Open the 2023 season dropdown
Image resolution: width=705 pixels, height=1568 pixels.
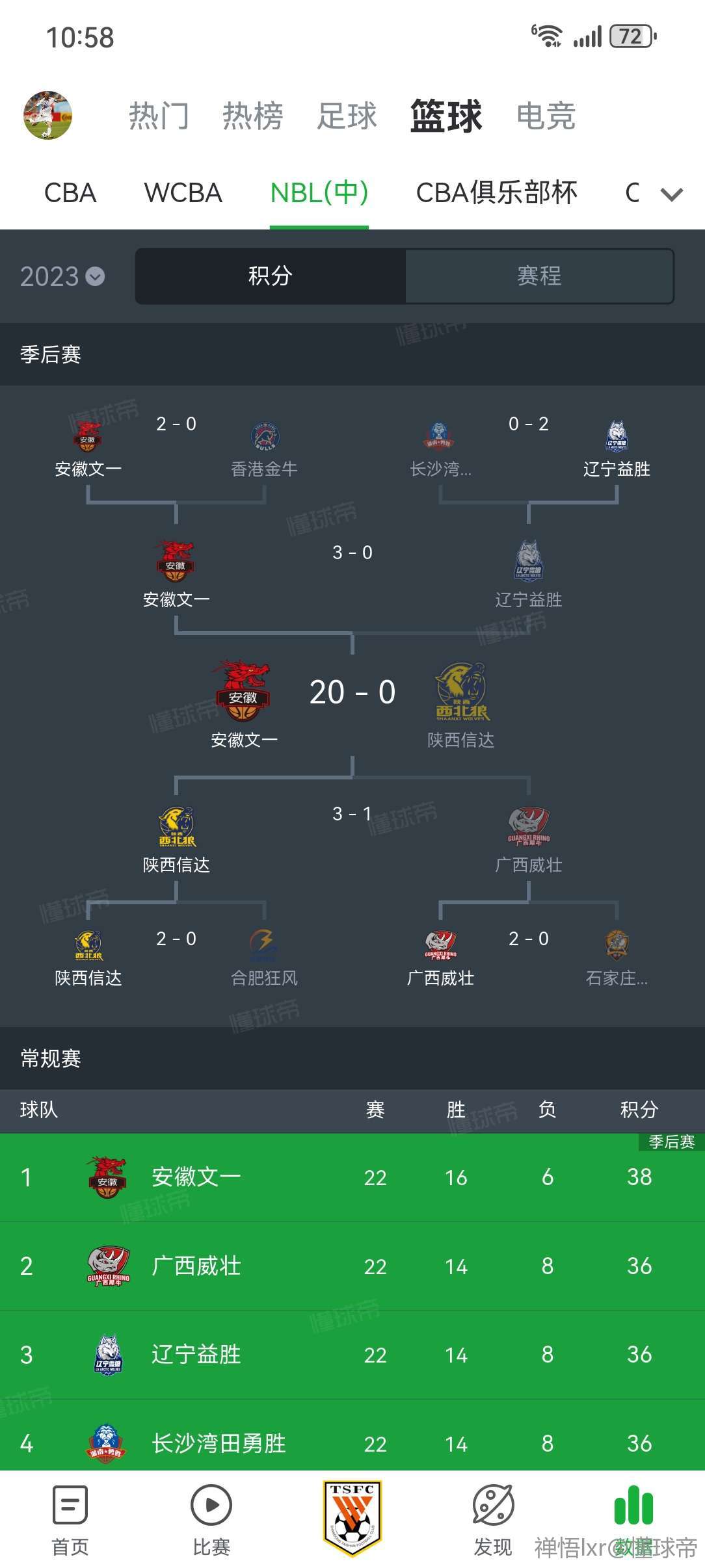coord(62,277)
